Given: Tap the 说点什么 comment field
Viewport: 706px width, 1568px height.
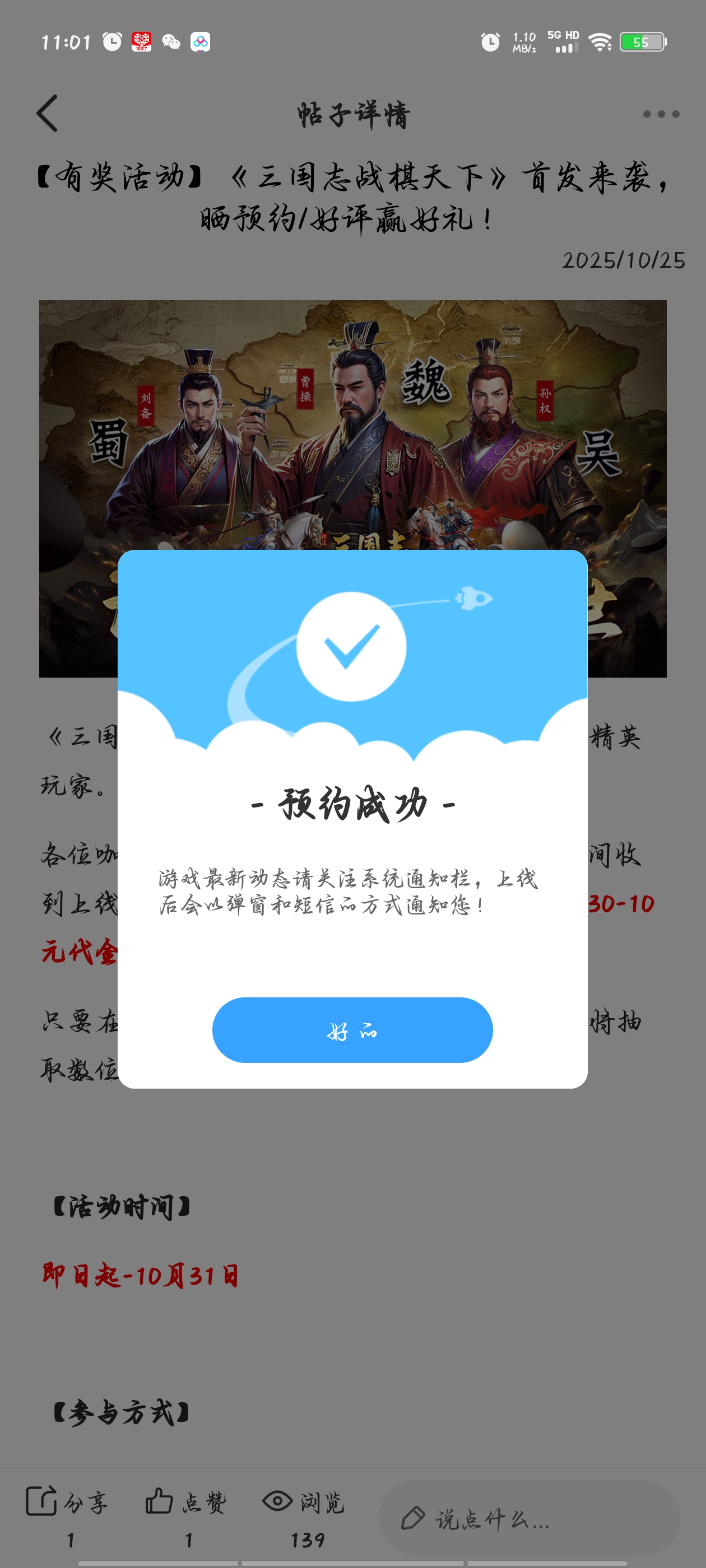Looking at the screenshot, I should 529,1518.
